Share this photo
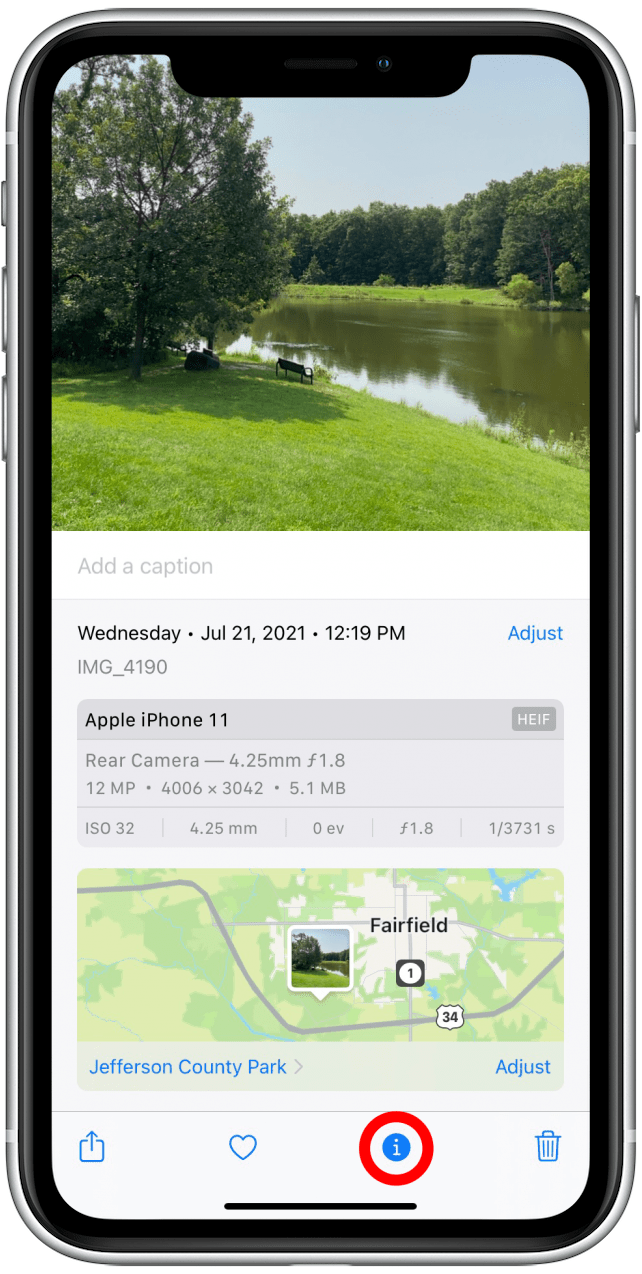The image size is (642, 1274). (x=91, y=1146)
